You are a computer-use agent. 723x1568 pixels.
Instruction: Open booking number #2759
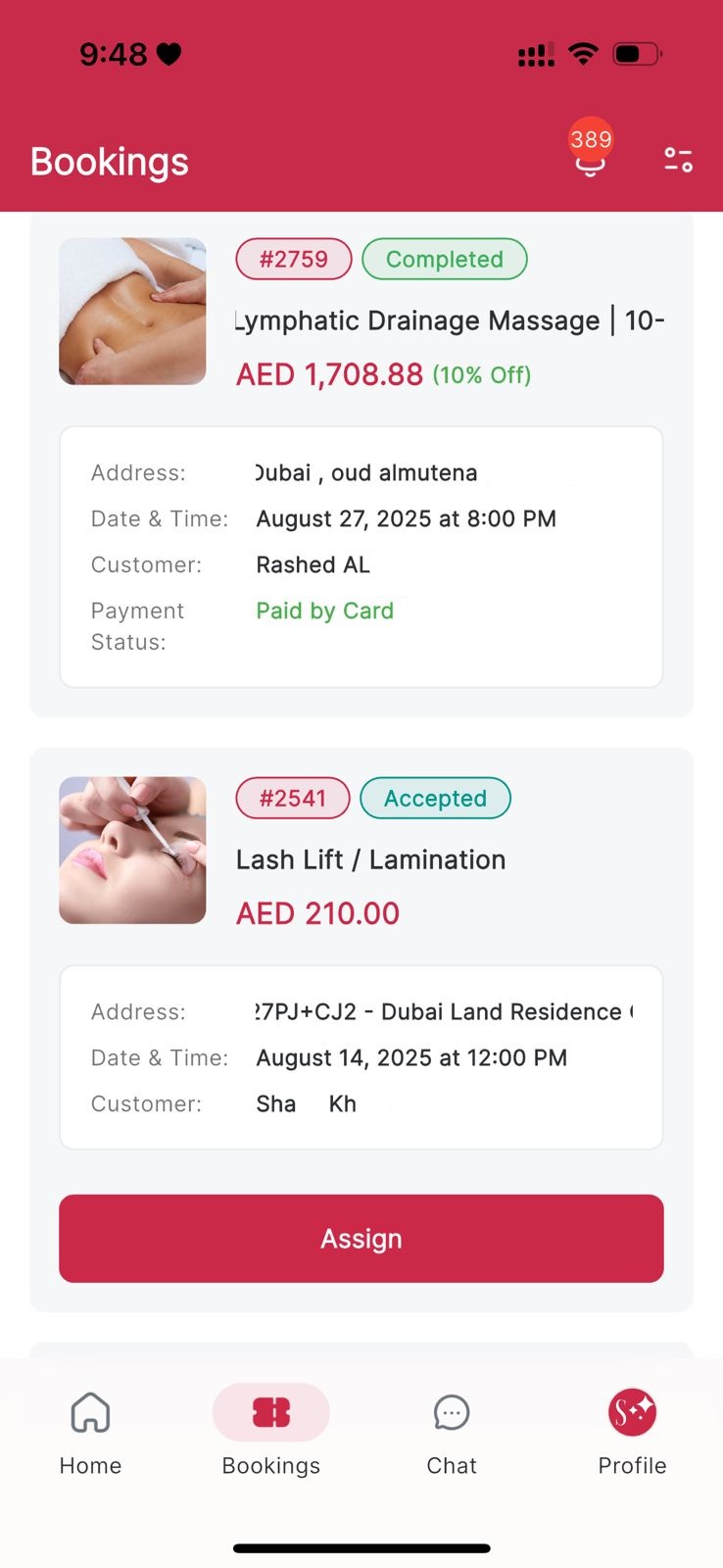pos(293,259)
